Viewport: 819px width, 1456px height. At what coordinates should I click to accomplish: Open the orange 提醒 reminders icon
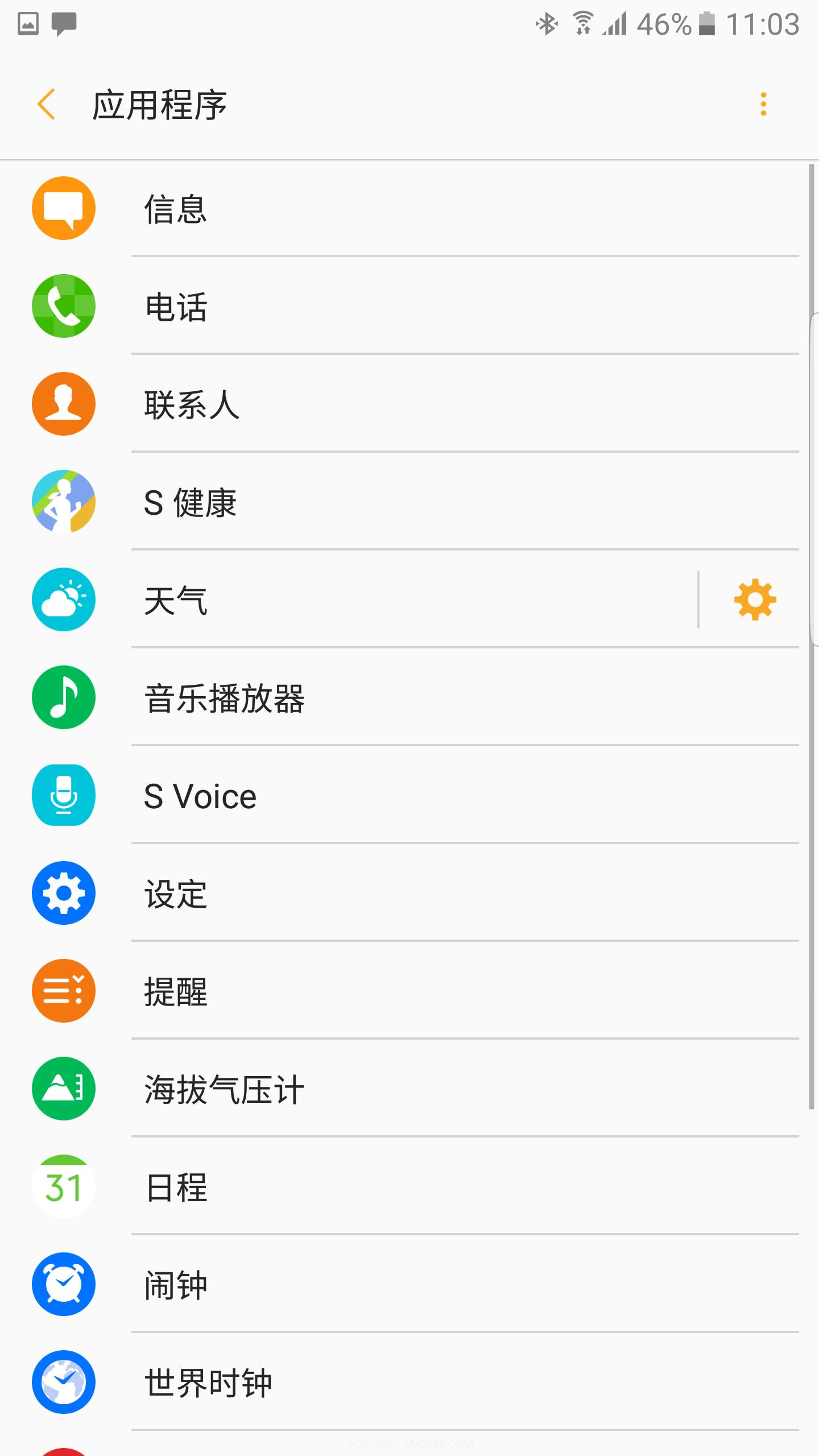pyautogui.click(x=63, y=990)
